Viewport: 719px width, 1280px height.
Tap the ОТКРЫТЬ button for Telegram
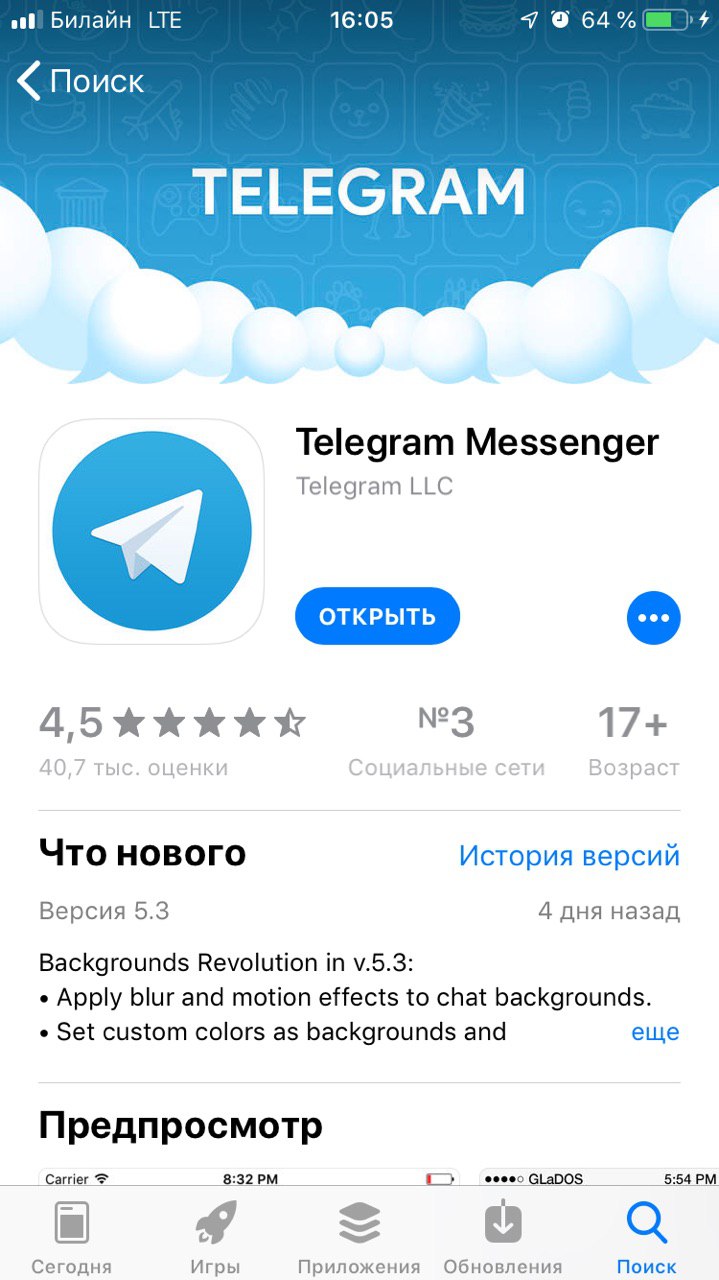click(377, 616)
